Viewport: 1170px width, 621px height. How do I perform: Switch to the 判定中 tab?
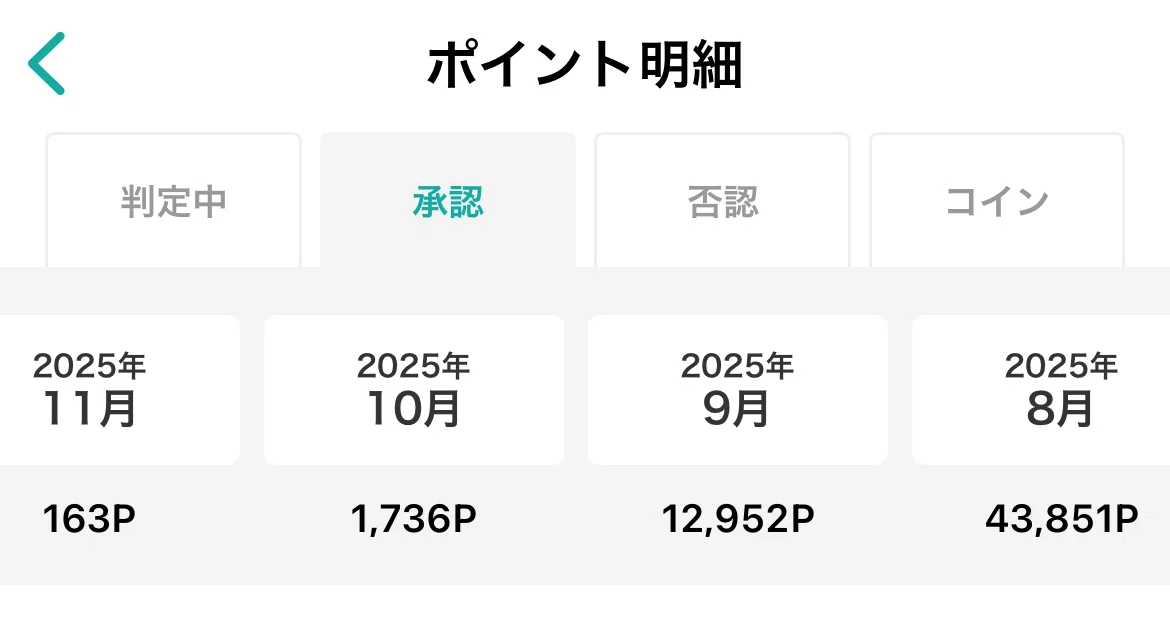coord(173,200)
